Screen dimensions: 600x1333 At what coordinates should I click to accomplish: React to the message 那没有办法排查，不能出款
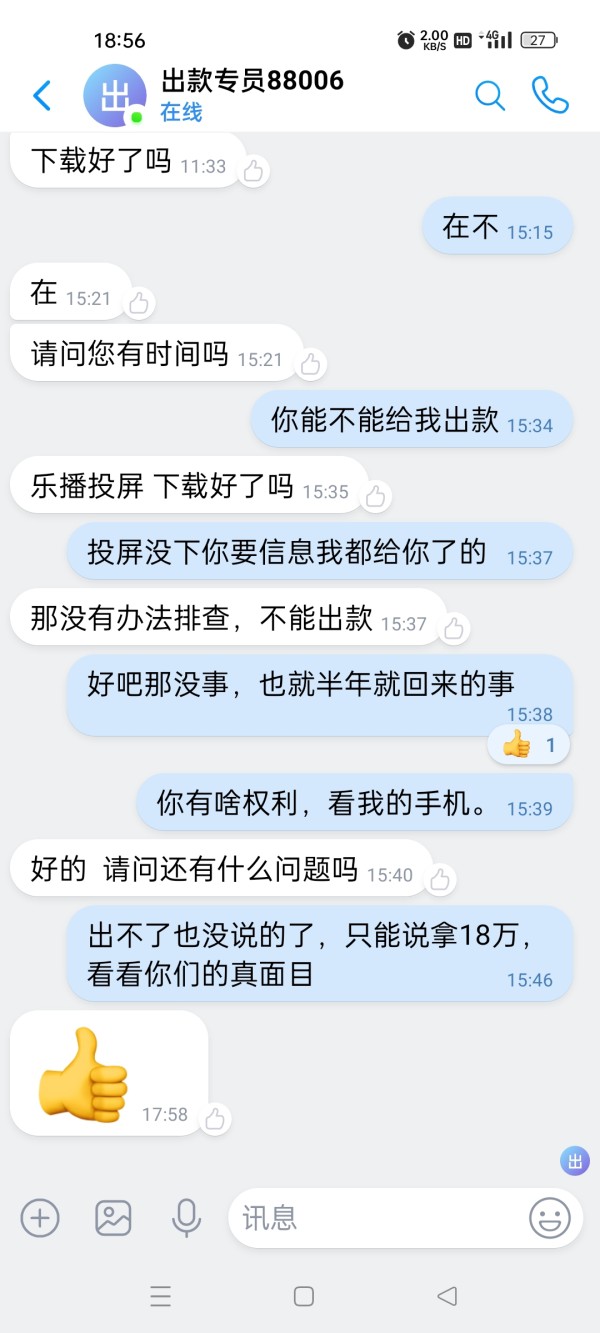pos(454,628)
